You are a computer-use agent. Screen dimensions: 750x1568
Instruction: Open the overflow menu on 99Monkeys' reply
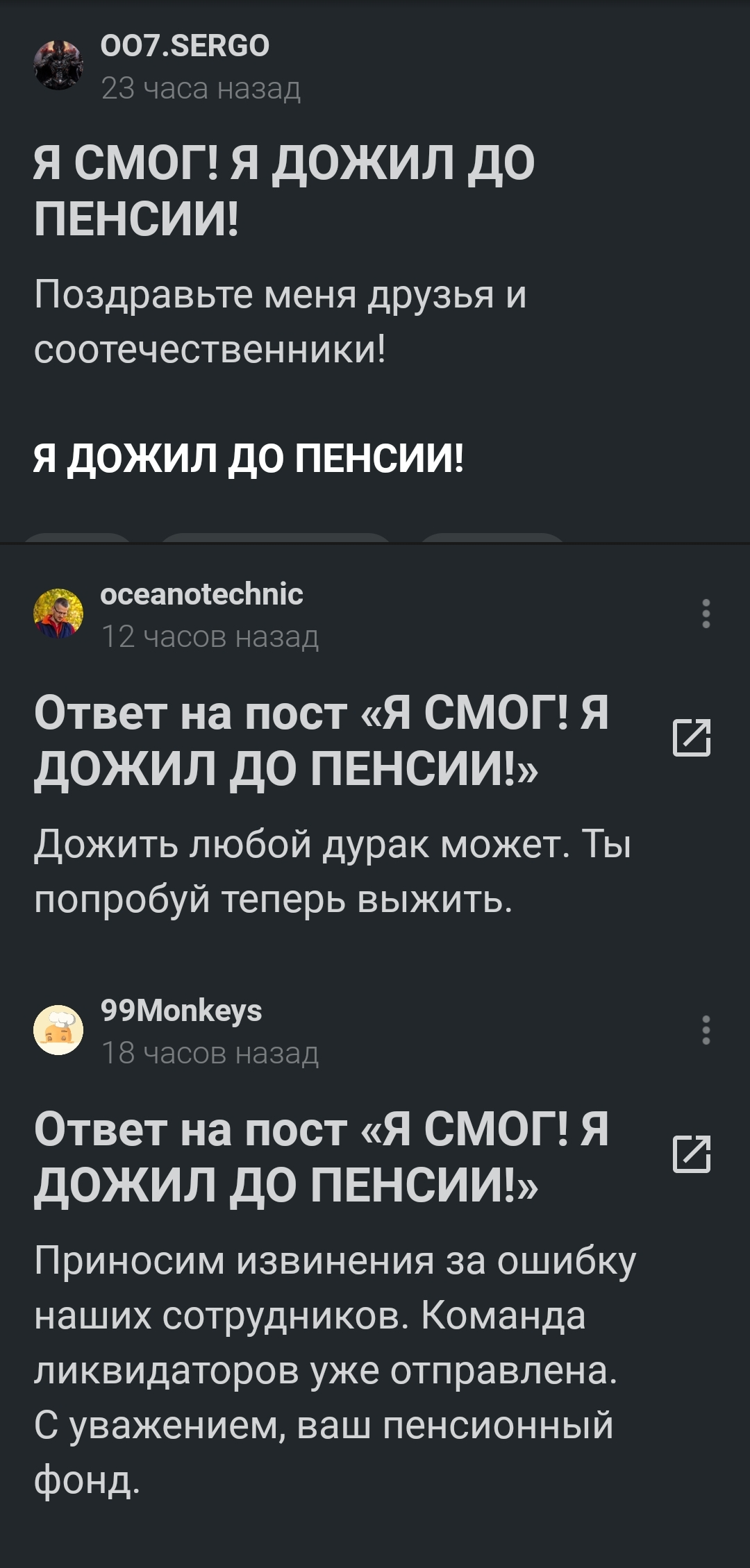(x=706, y=1030)
